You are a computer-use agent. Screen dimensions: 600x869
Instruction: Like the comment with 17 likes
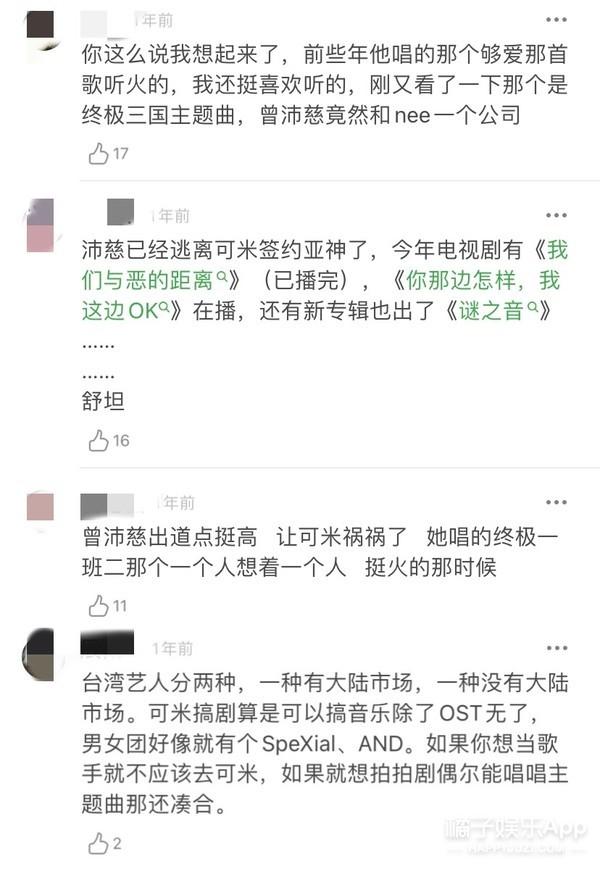(99, 153)
